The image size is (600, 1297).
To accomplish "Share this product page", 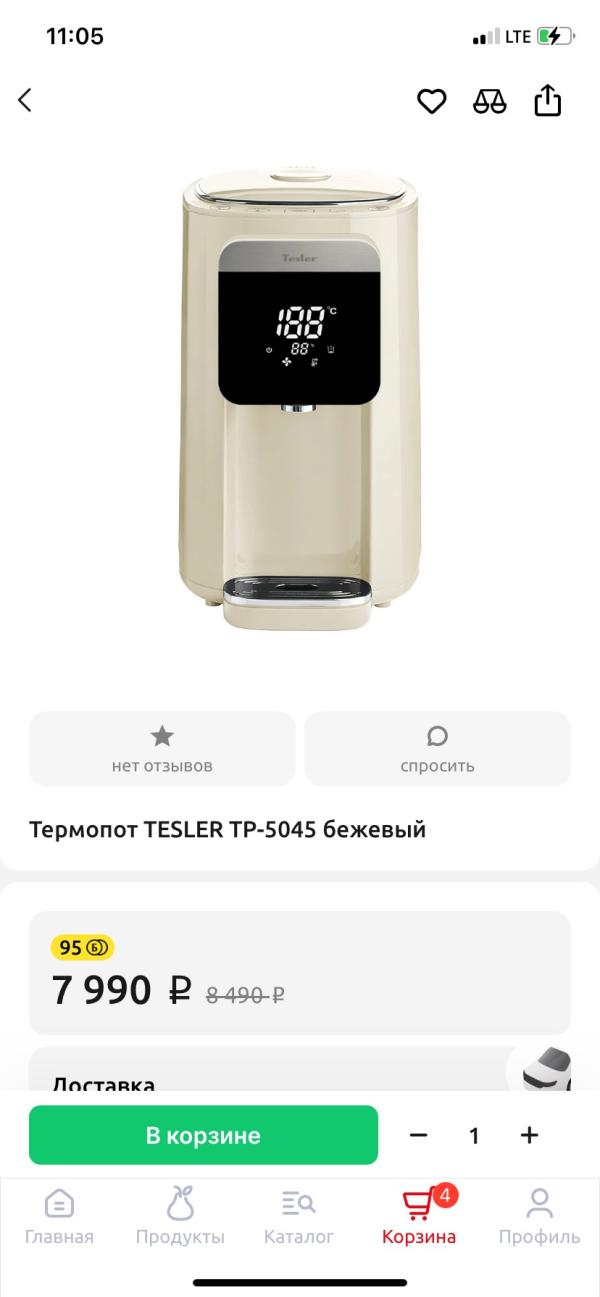I will coord(548,100).
